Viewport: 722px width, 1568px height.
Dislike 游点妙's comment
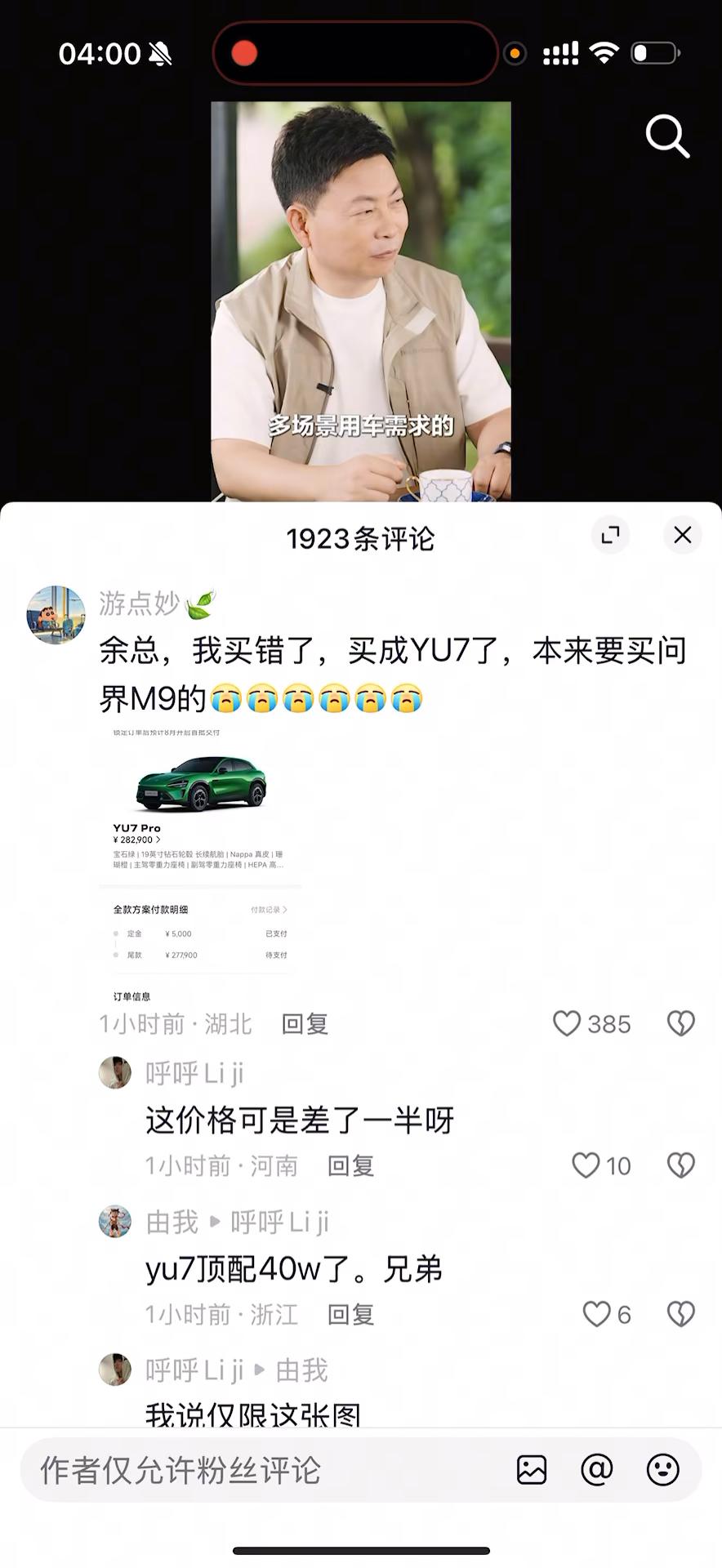coord(680,1023)
